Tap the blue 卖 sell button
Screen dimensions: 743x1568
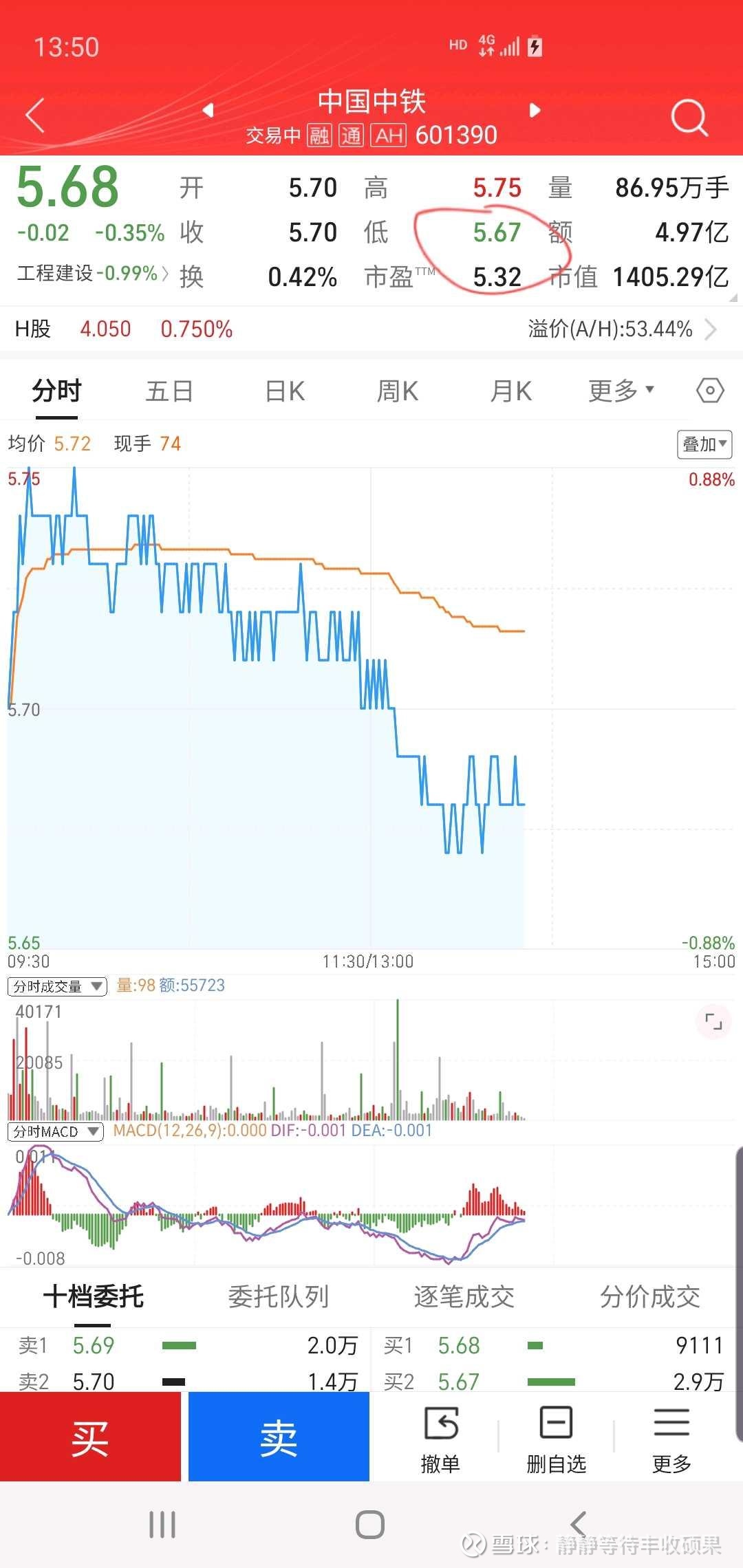[279, 1437]
